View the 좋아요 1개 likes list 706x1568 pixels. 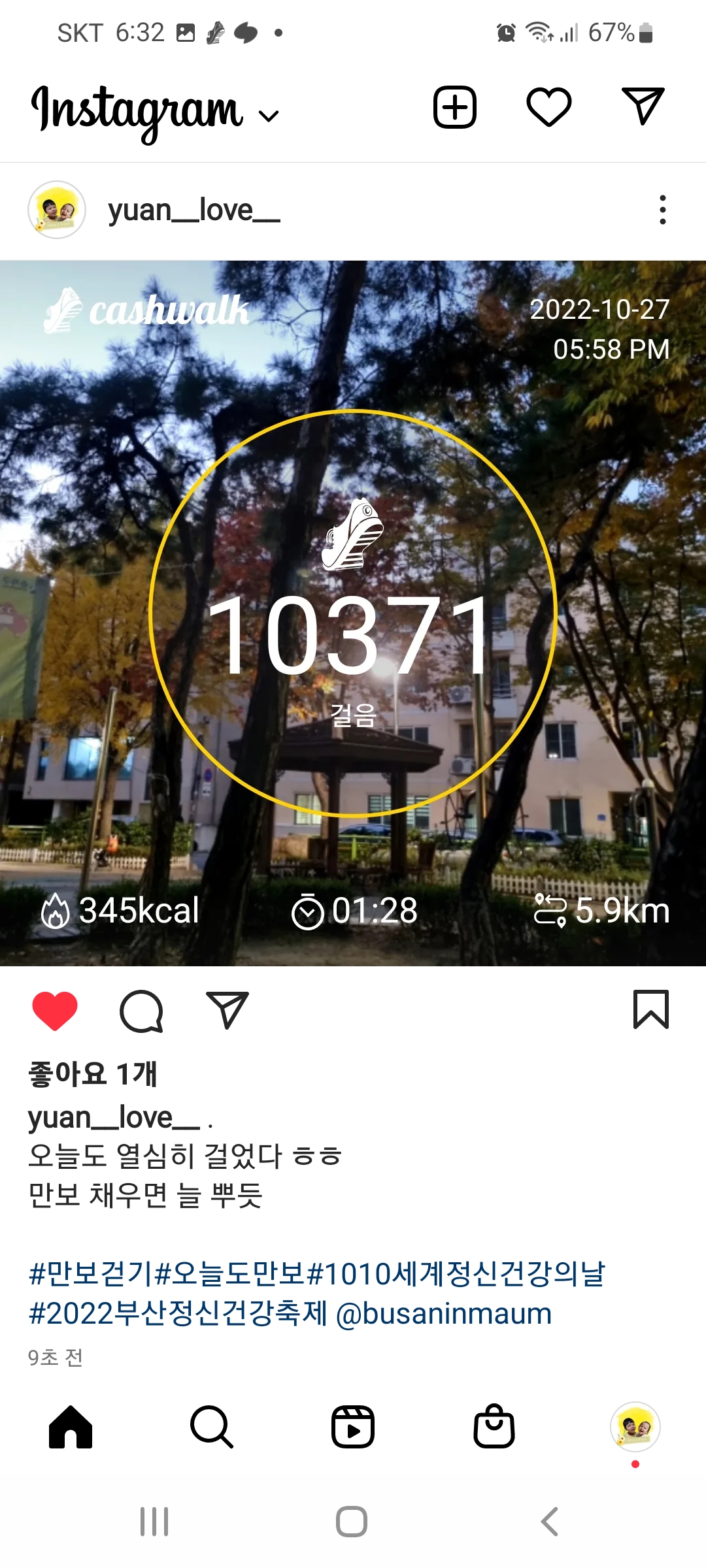[x=93, y=1073]
